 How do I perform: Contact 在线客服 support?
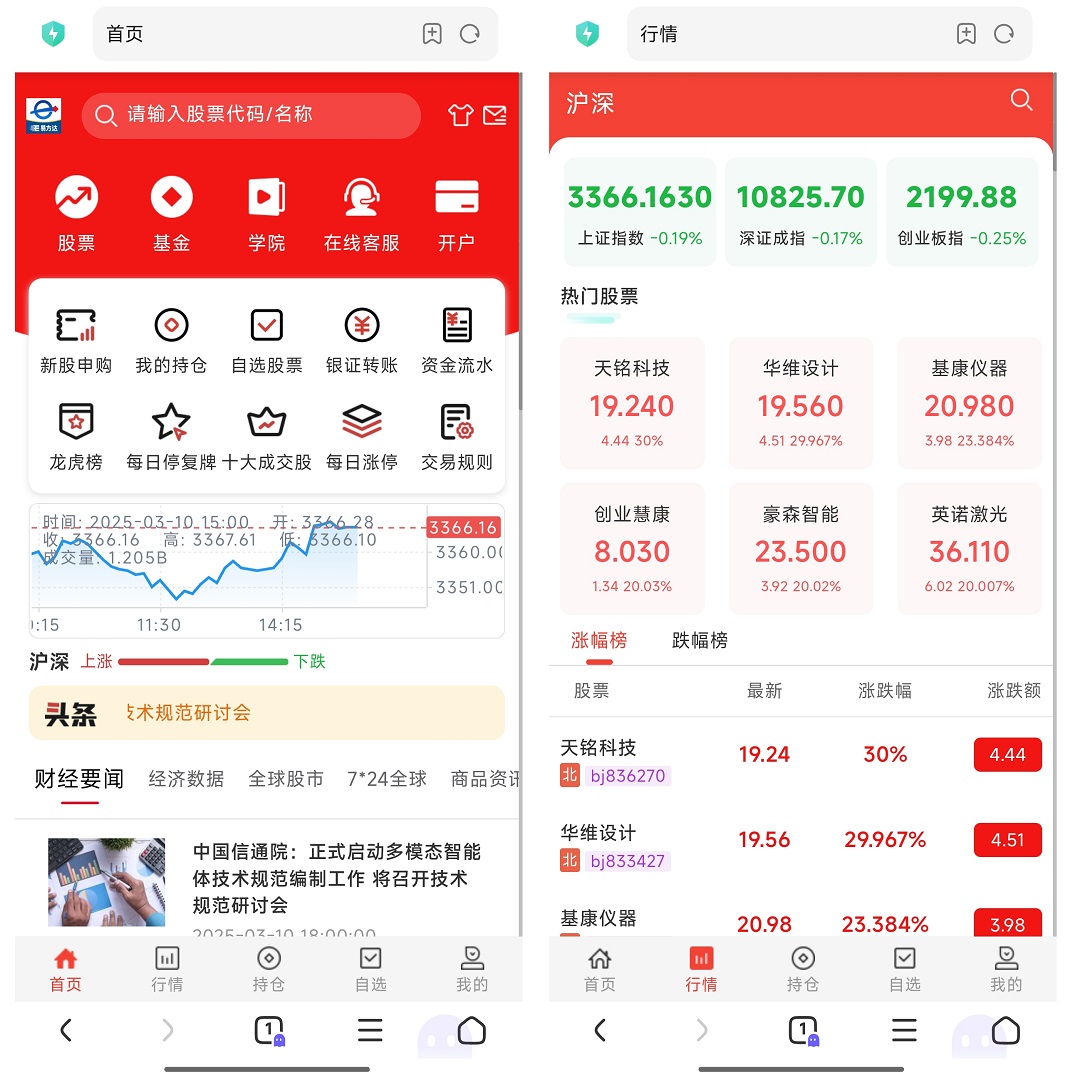tap(361, 212)
